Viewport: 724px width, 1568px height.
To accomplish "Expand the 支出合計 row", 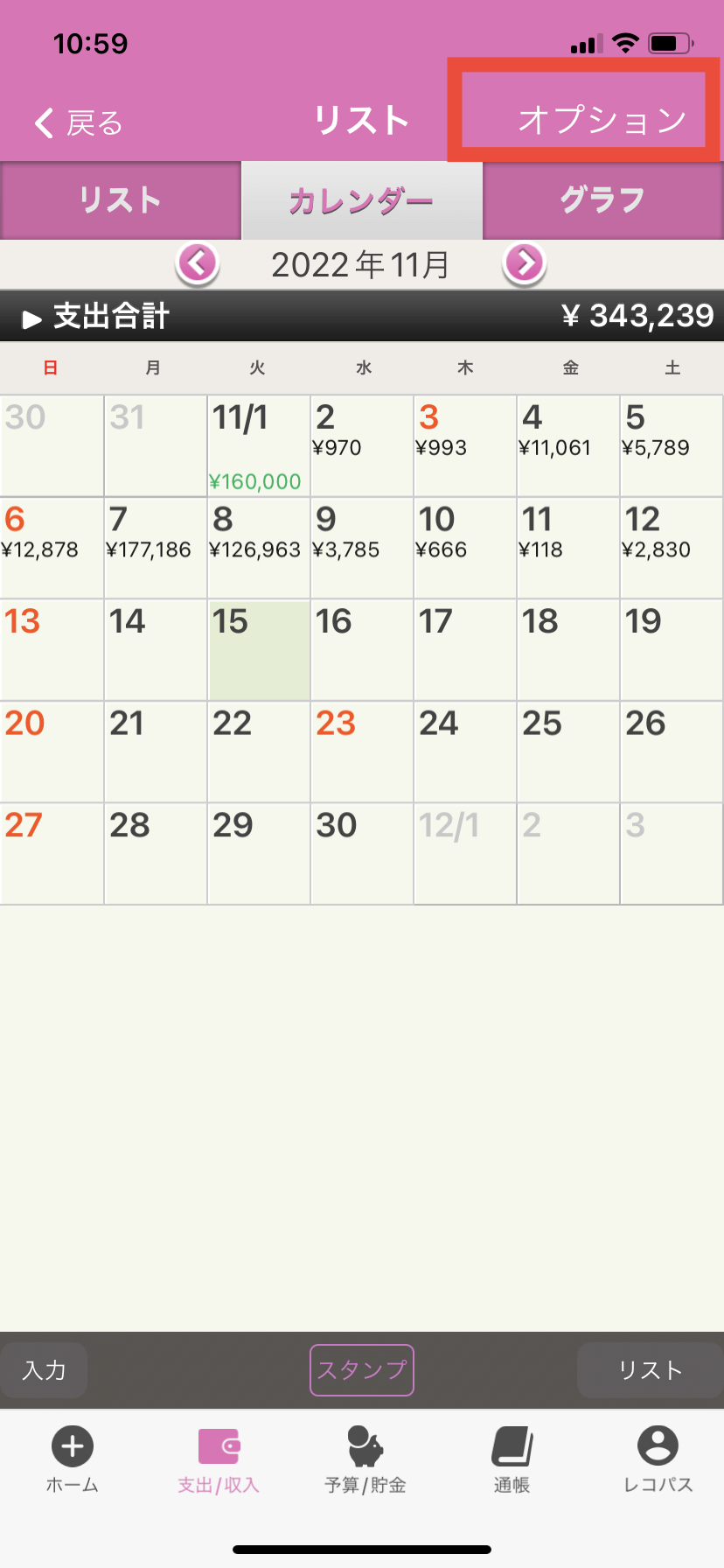I will [96, 316].
